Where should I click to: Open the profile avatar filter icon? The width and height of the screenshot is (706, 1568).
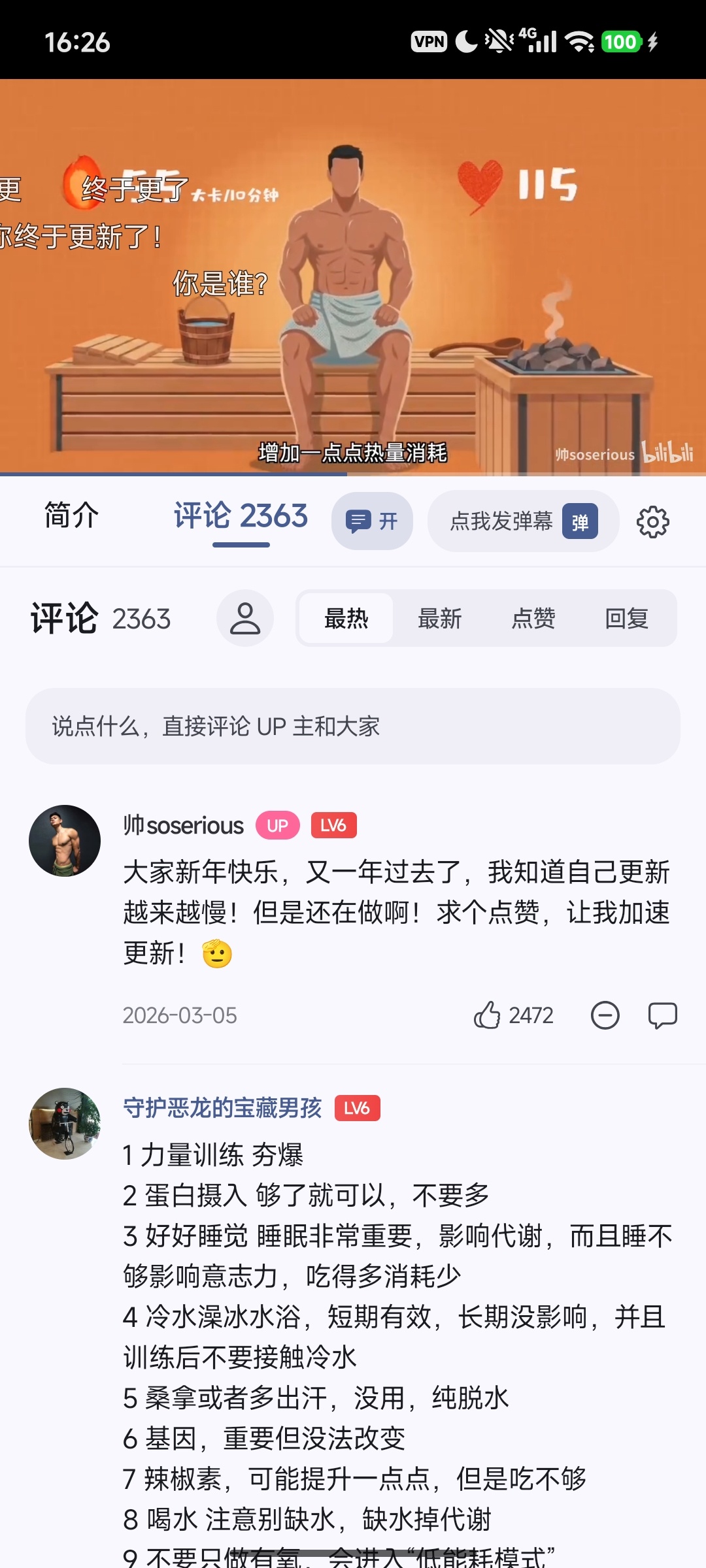coord(245,618)
